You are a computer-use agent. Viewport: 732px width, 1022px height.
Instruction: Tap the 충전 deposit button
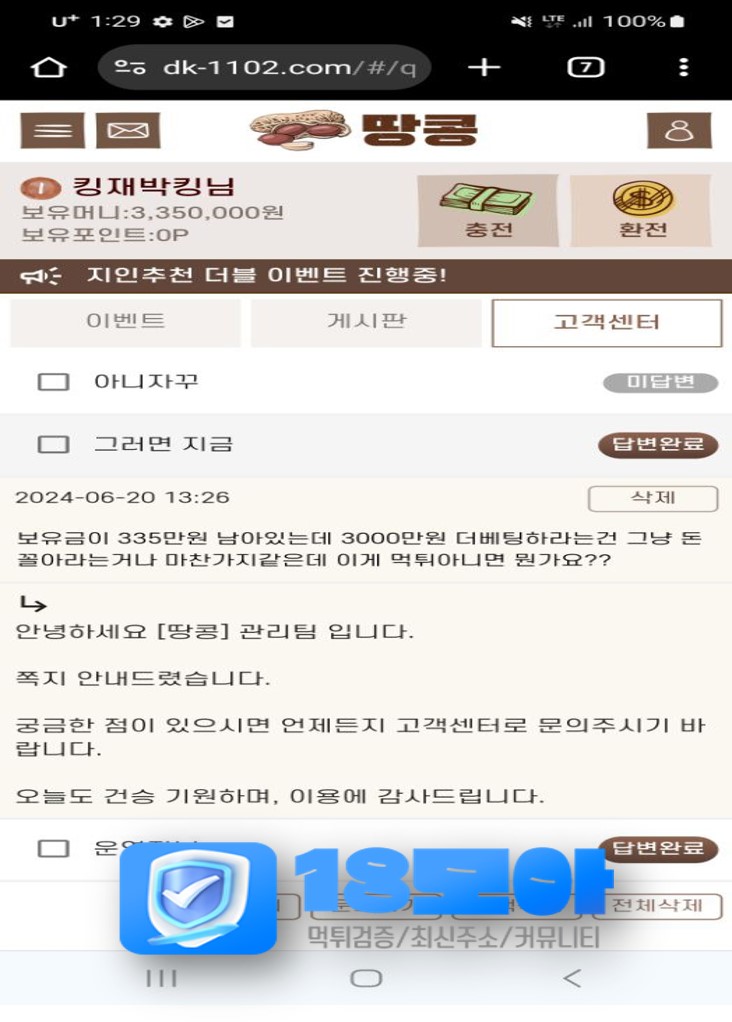(x=487, y=210)
